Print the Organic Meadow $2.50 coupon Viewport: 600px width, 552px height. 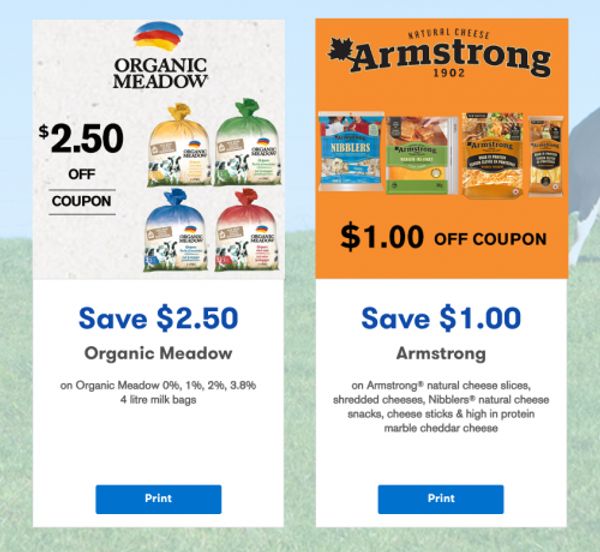point(158,498)
